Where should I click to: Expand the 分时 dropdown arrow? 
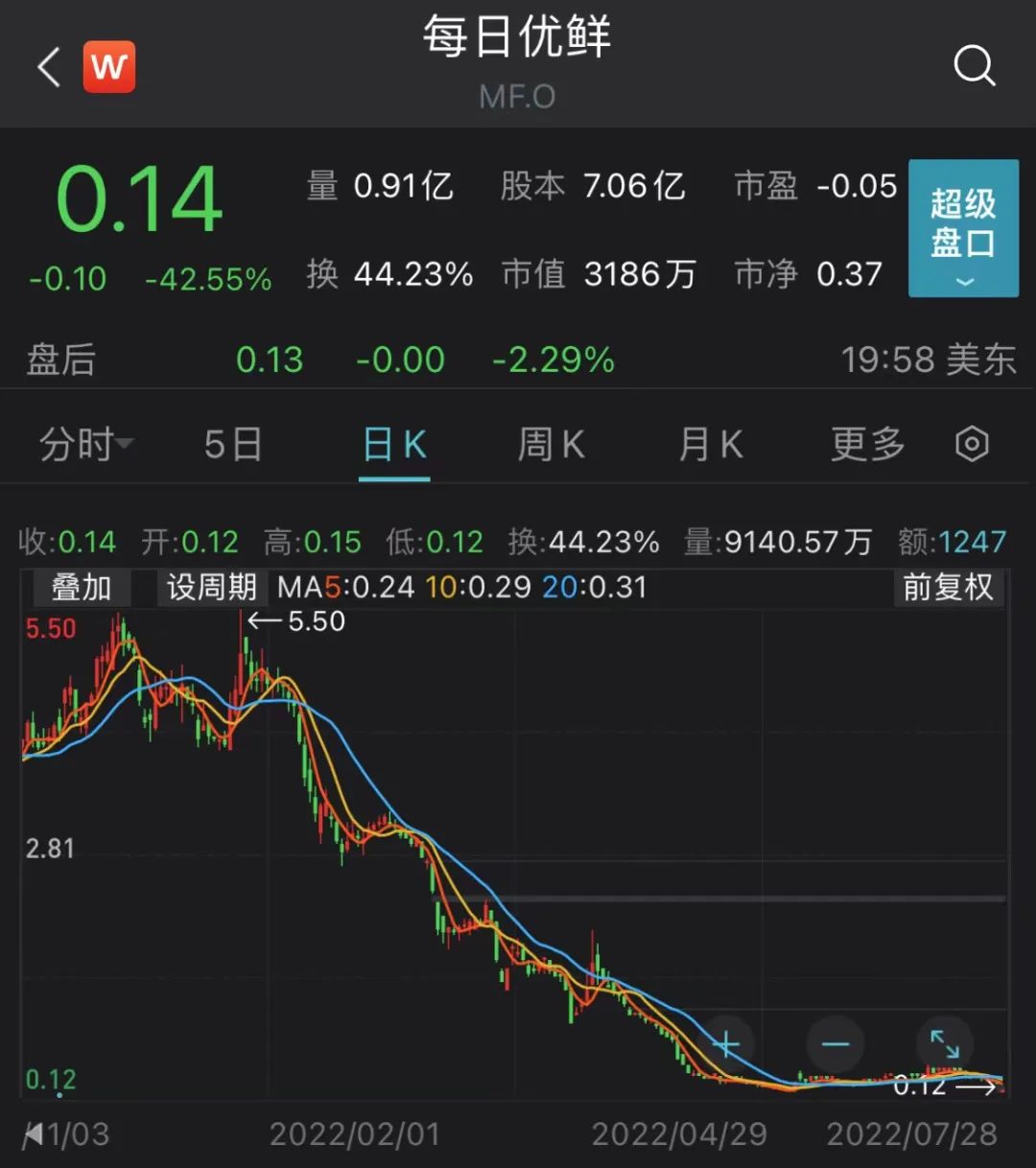(x=125, y=447)
